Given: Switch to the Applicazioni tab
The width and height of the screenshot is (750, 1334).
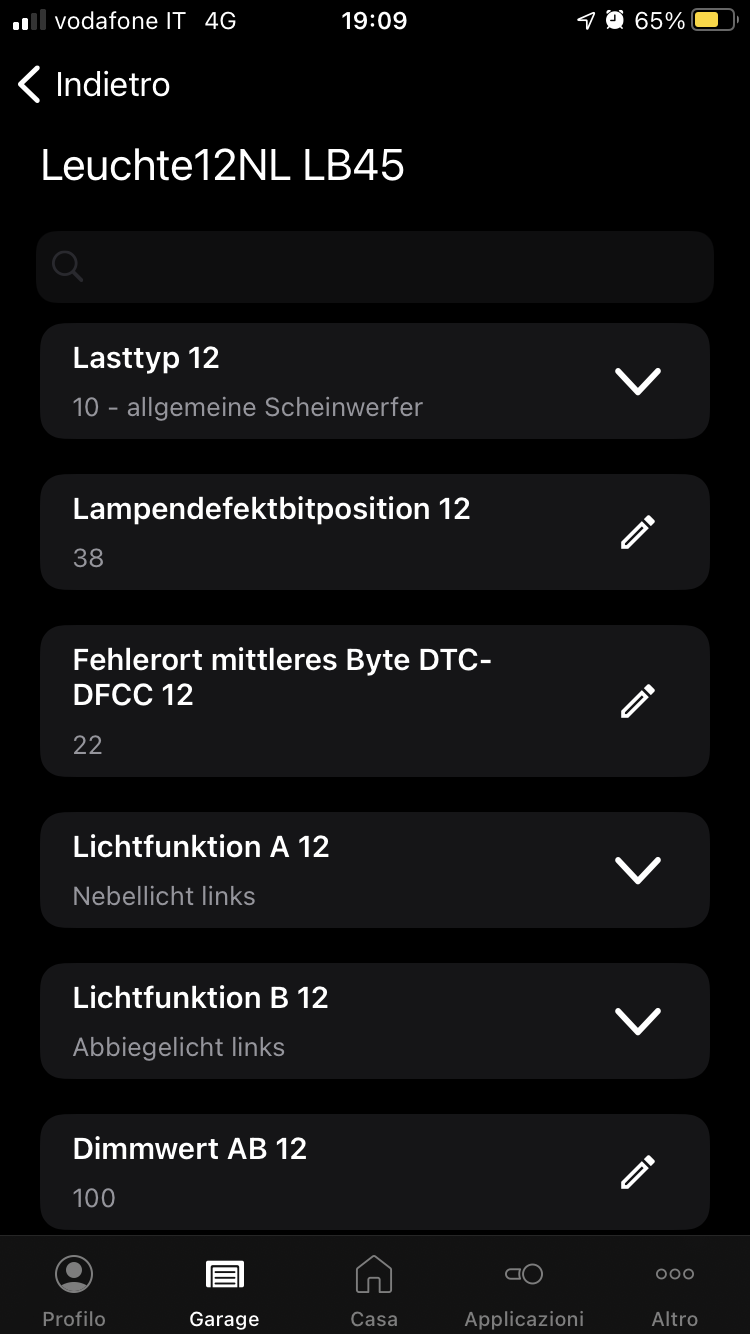Looking at the screenshot, I should pos(524,1291).
